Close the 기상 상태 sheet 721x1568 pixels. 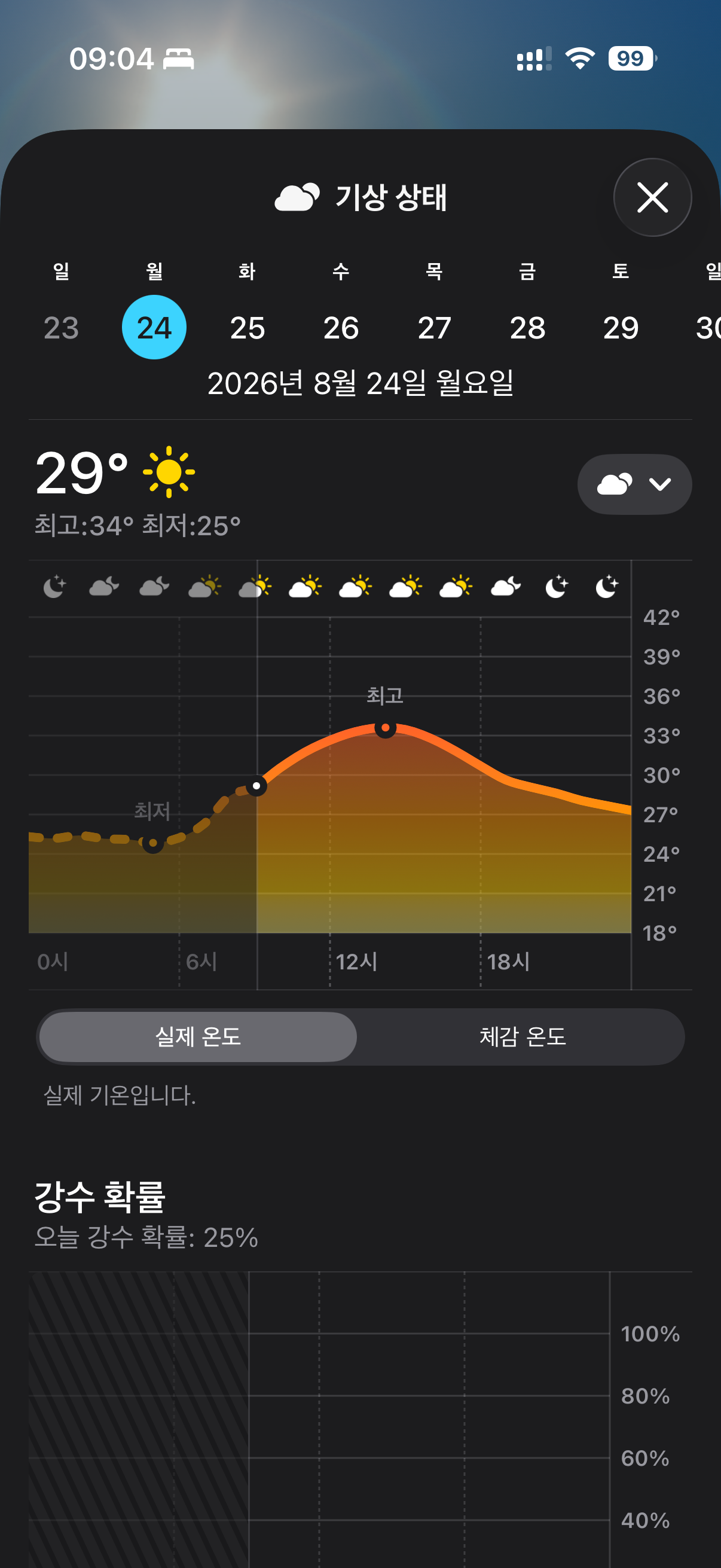click(652, 197)
